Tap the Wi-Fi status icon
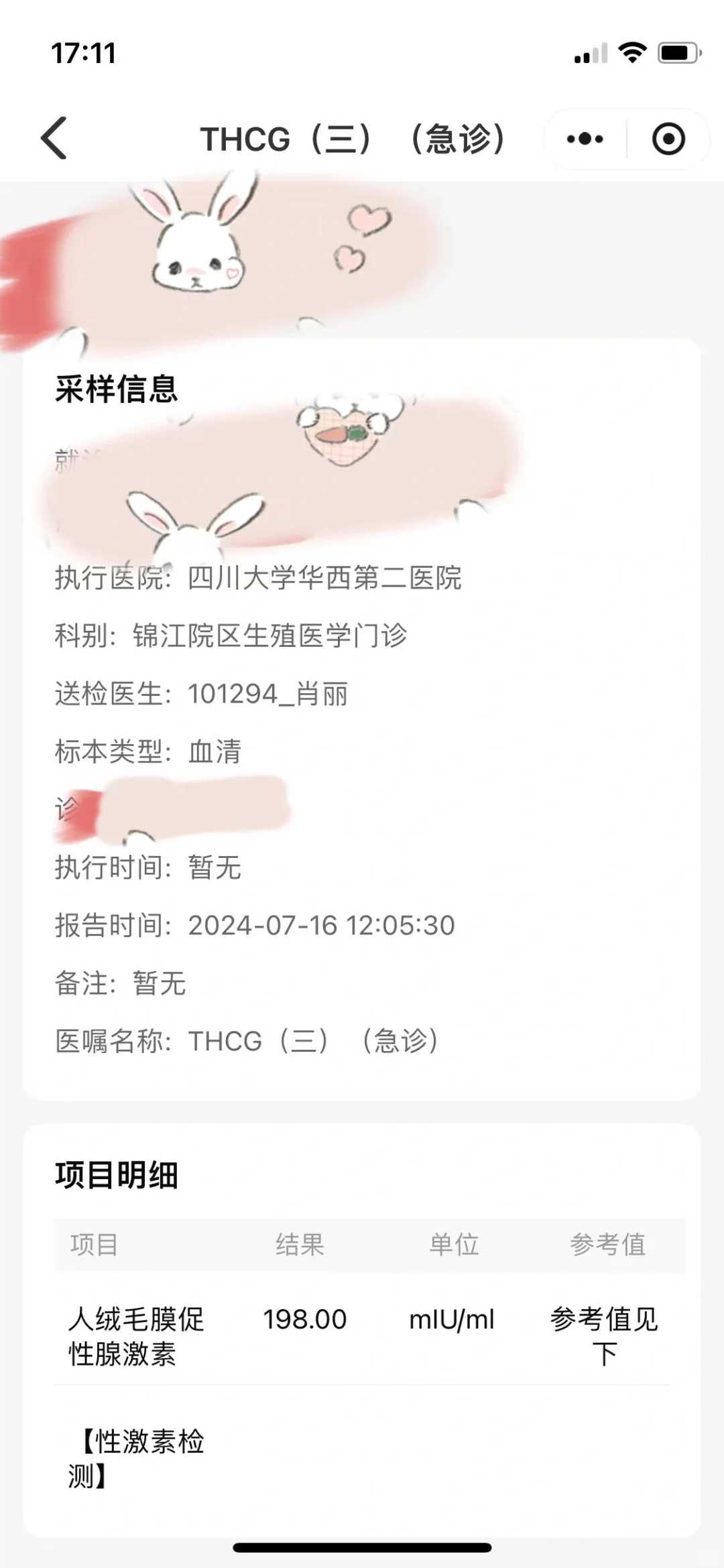The height and width of the screenshot is (1568, 724). click(631, 51)
